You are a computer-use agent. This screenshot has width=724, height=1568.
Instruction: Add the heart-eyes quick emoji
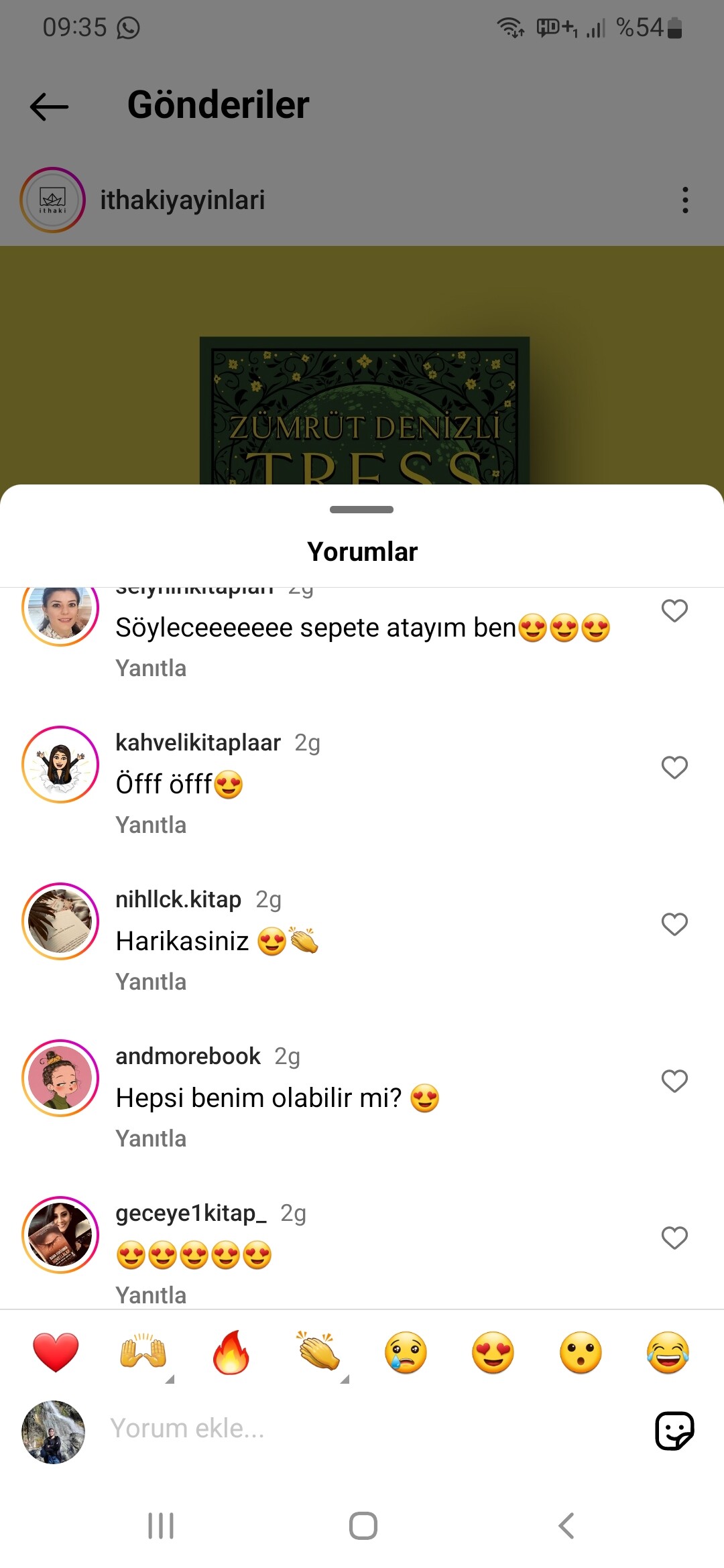[493, 1352]
